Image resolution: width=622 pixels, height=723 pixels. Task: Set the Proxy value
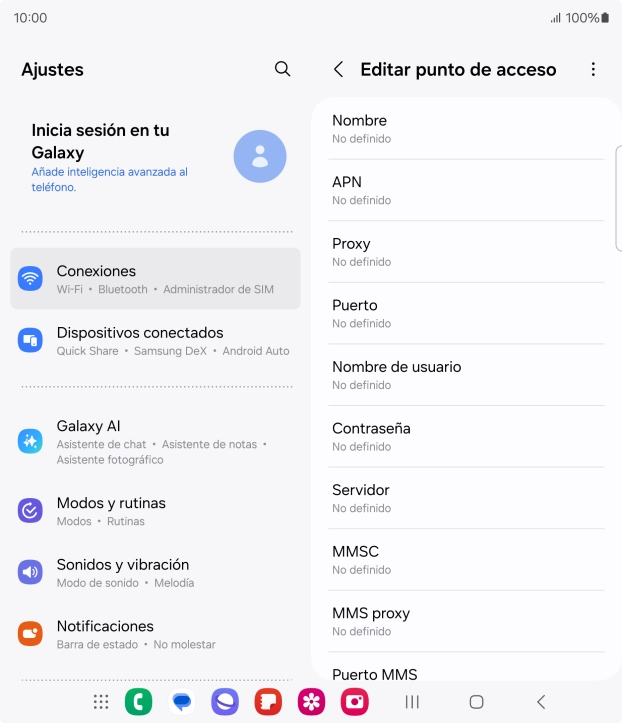pyautogui.click(x=467, y=252)
